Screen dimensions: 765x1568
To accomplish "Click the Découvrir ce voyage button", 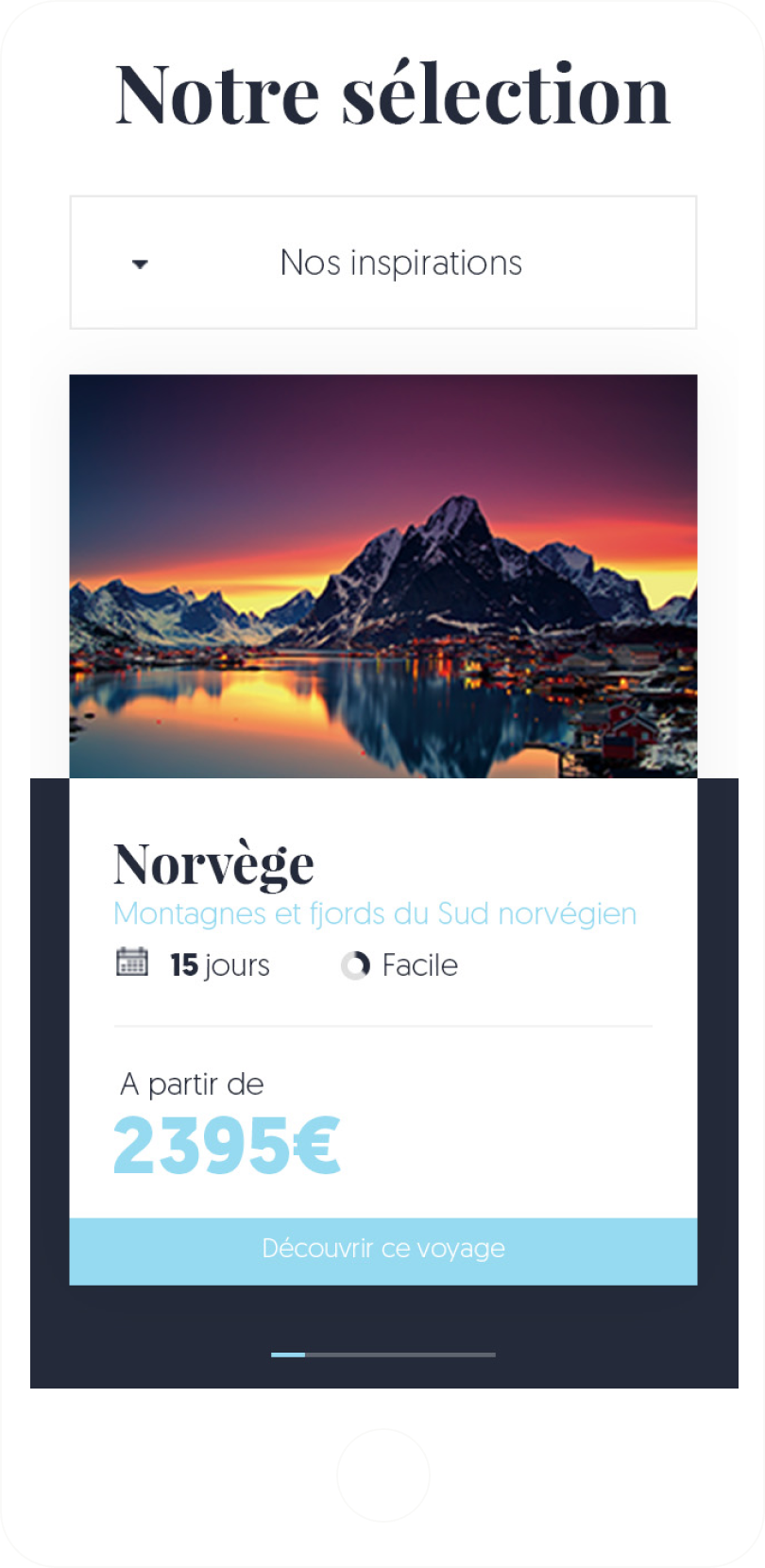I will pyautogui.click(x=382, y=1249).
